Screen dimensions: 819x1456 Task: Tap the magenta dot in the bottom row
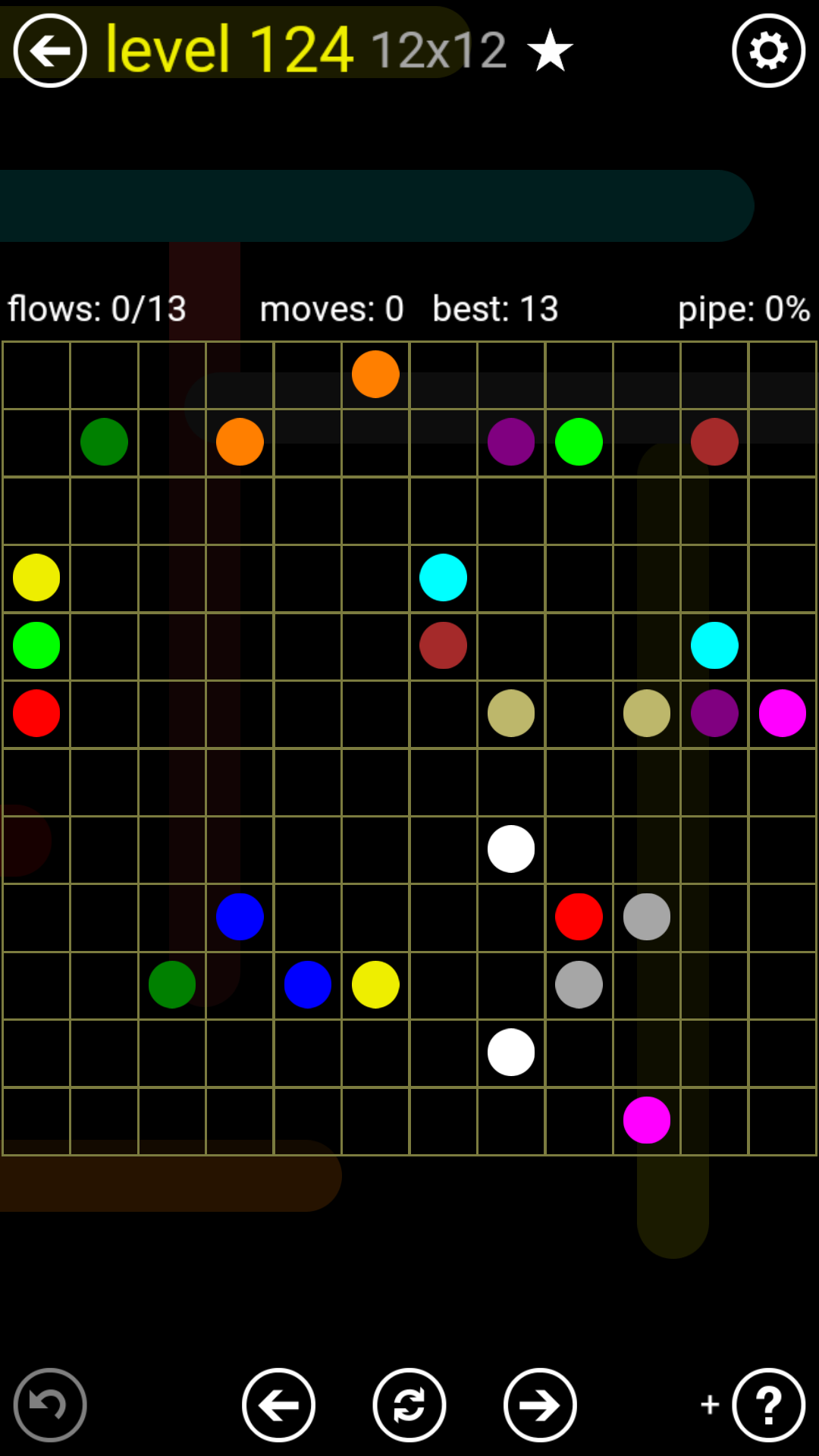pyautogui.click(x=646, y=1120)
